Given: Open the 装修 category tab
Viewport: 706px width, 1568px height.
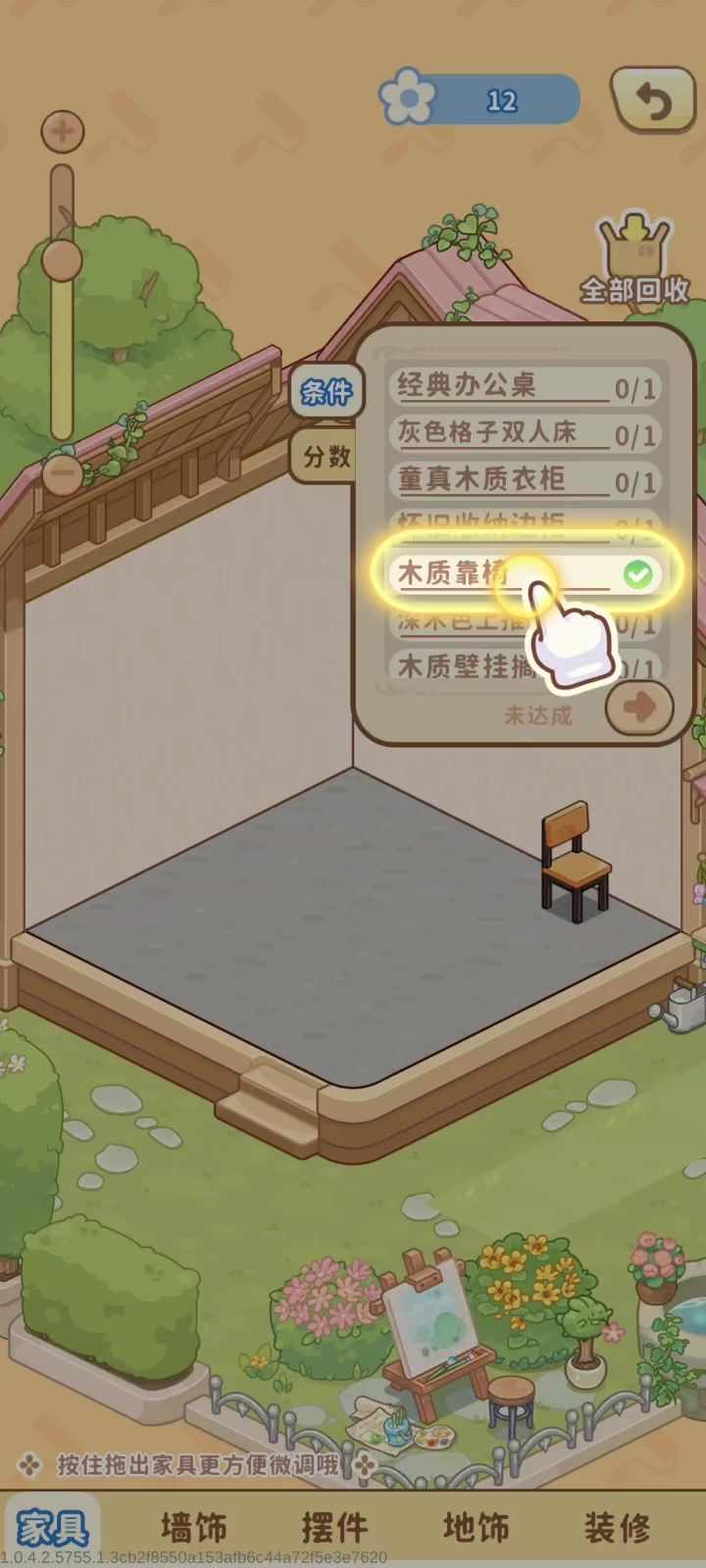Looking at the screenshot, I should point(617,1527).
